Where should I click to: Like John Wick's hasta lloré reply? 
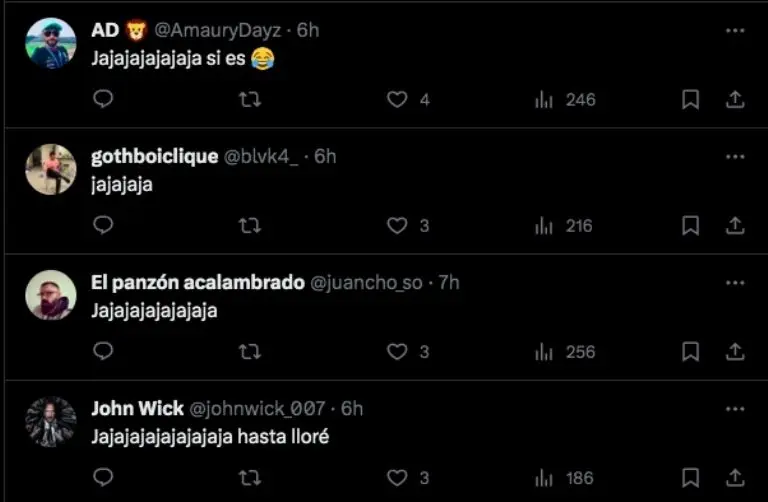point(397,477)
